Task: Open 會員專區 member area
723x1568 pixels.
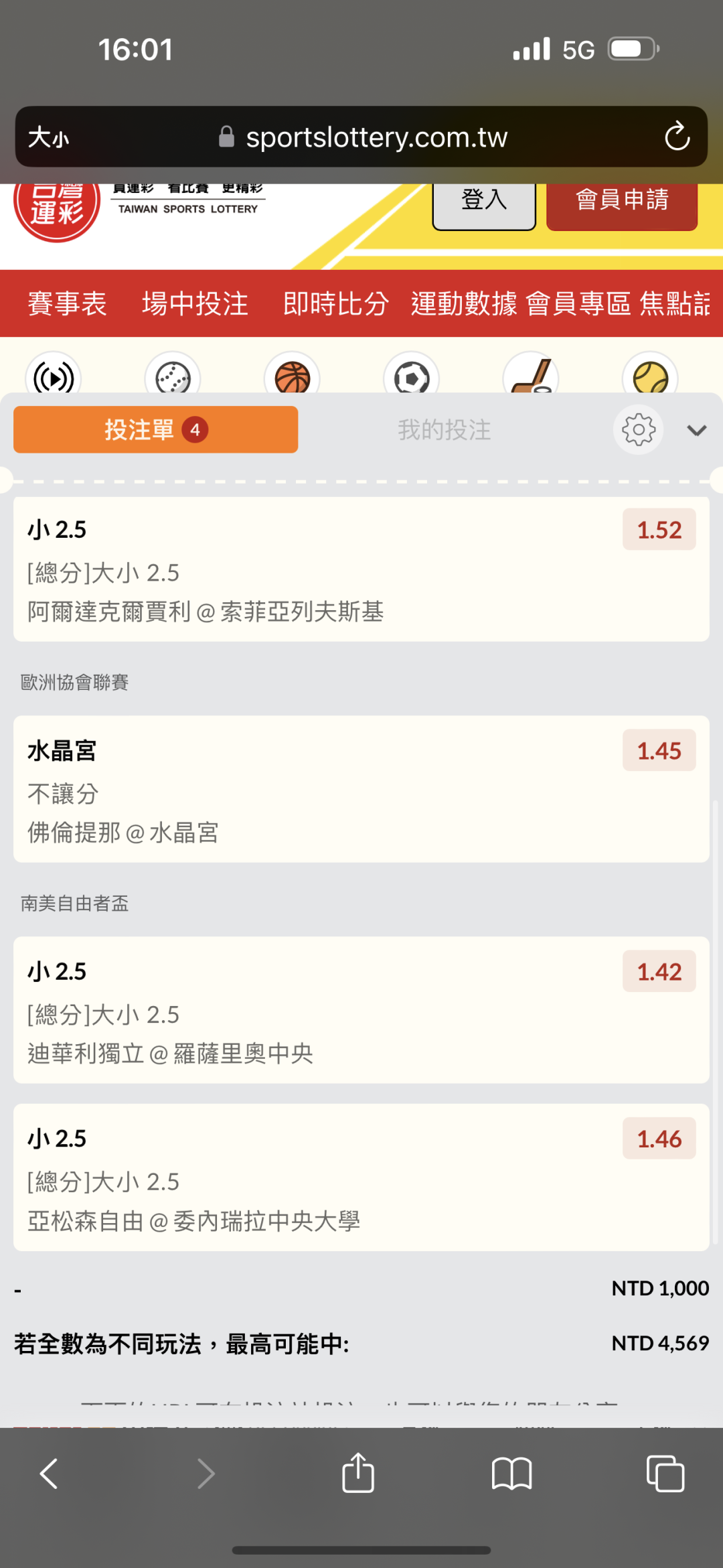Action: pyautogui.click(x=578, y=303)
